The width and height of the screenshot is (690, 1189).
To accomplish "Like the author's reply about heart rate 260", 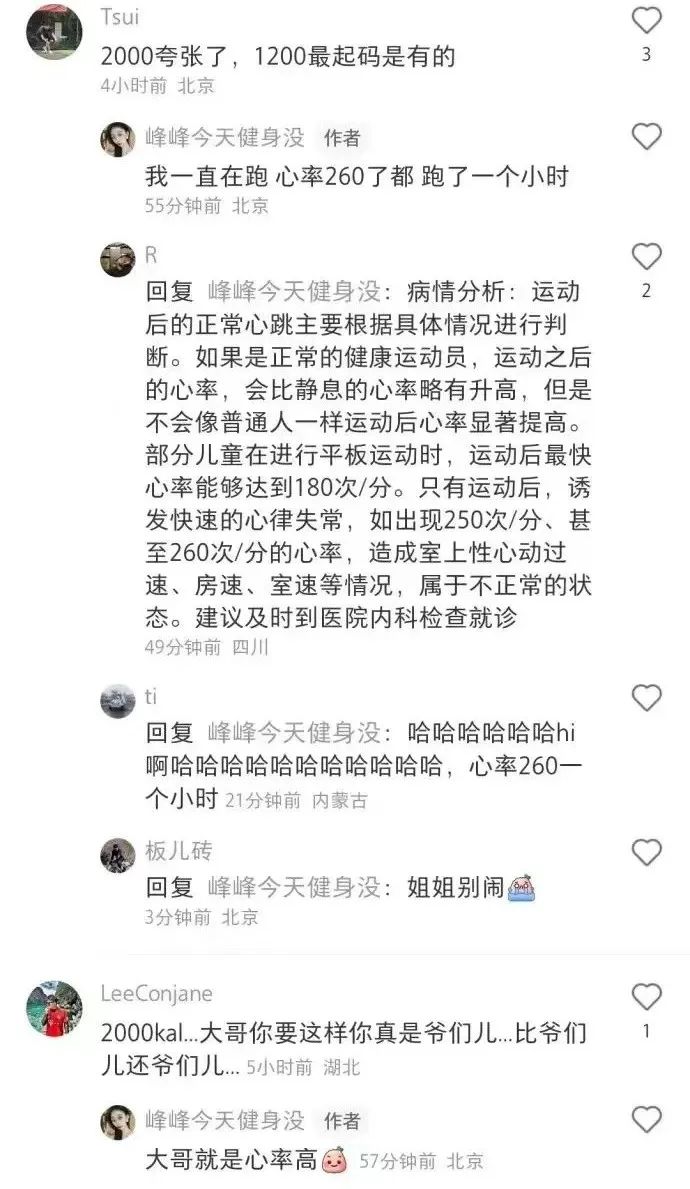I will point(647,137).
